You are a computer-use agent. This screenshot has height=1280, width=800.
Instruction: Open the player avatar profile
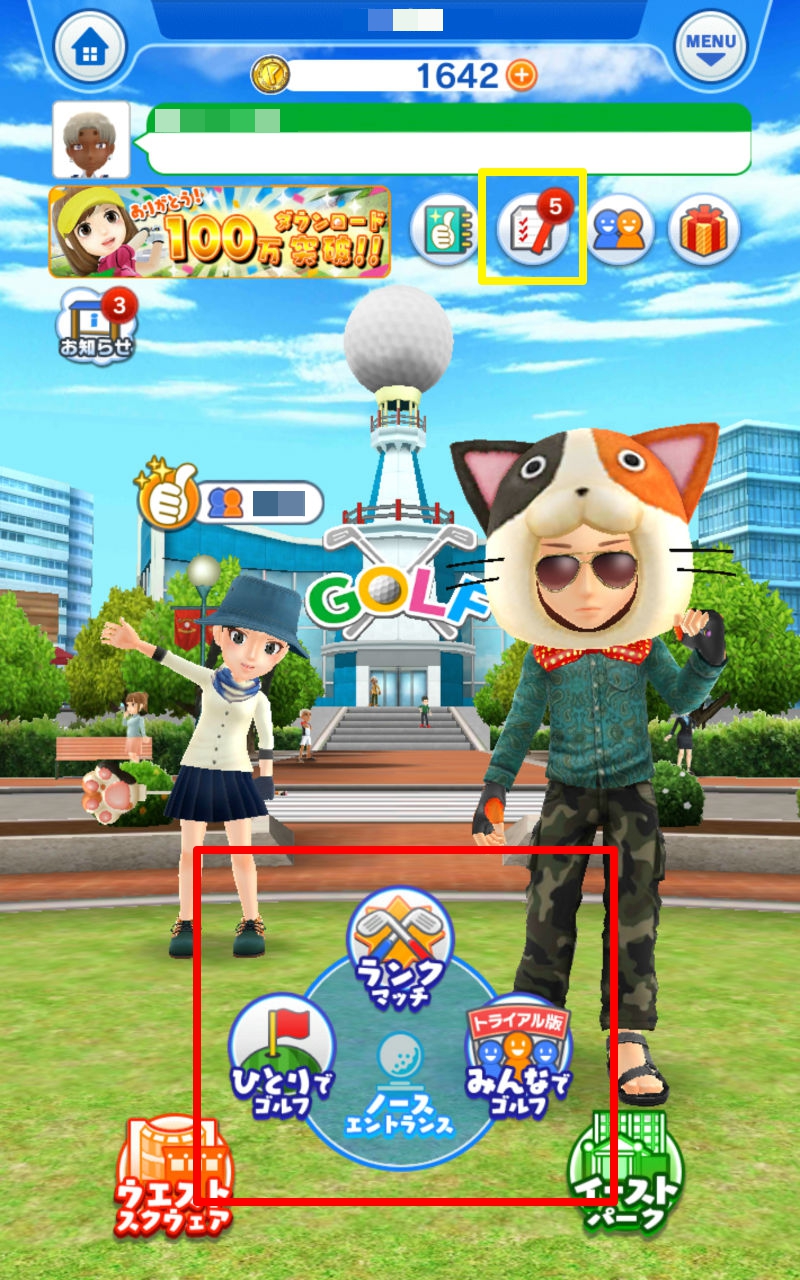pos(91,140)
